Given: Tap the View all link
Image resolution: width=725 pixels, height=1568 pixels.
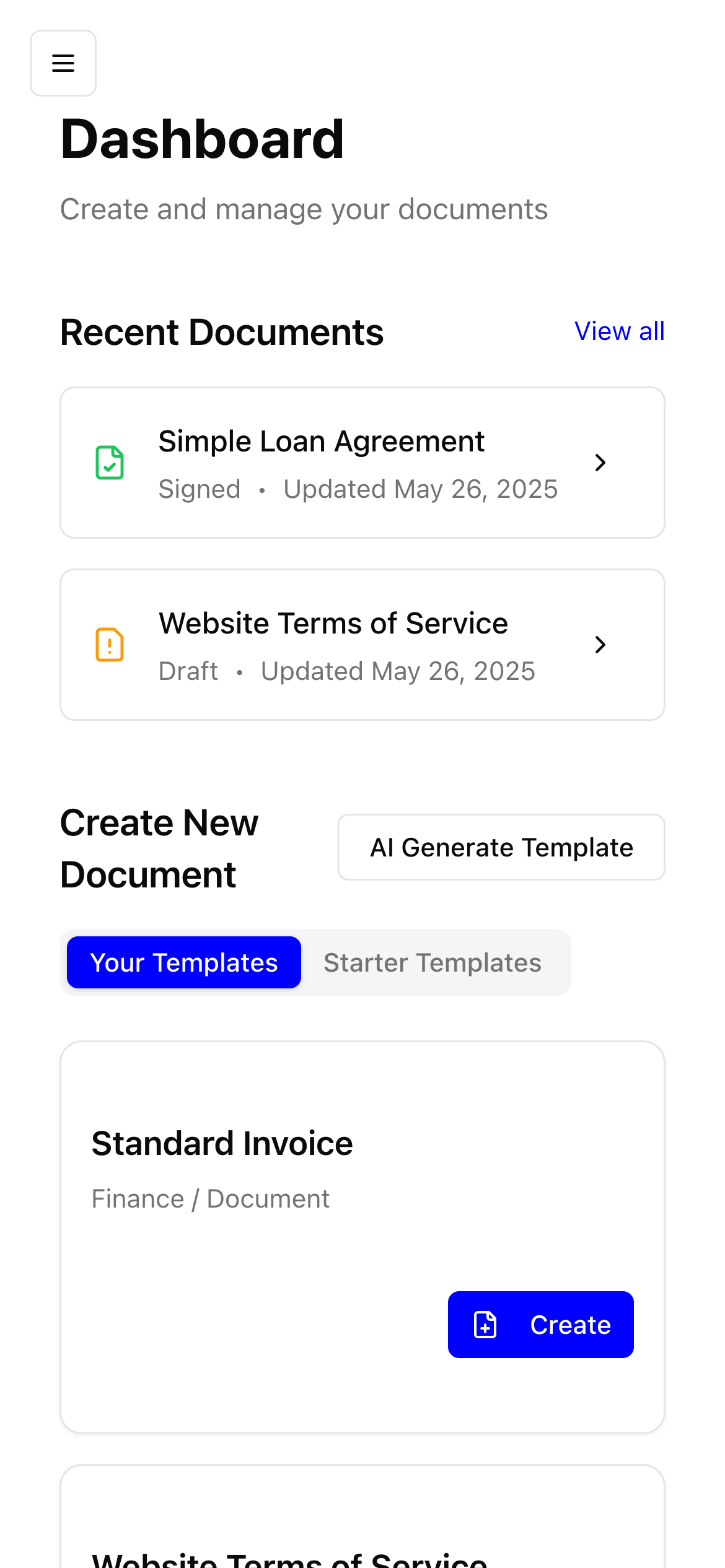Looking at the screenshot, I should tap(619, 331).
